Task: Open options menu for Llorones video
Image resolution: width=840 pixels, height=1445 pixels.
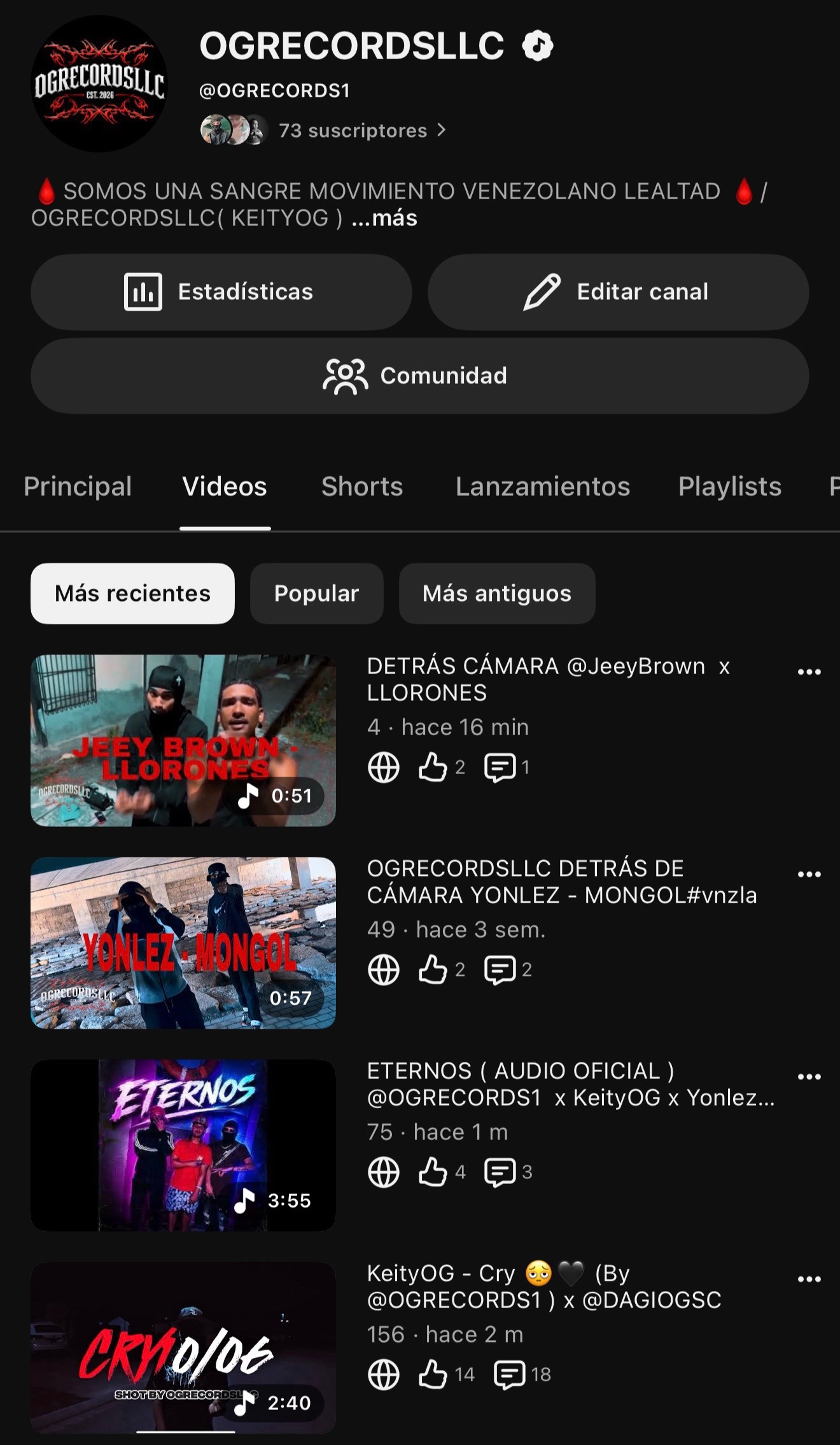Action: click(x=809, y=672)
